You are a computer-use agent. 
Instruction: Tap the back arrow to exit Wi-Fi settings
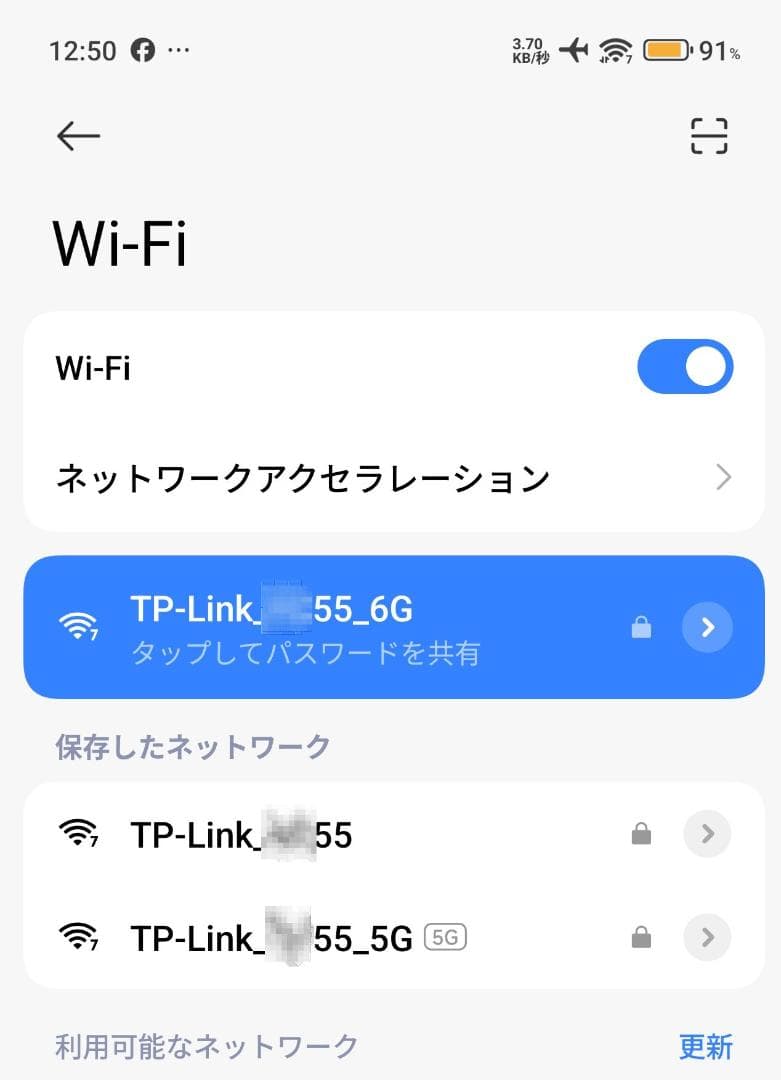(78, 136)
